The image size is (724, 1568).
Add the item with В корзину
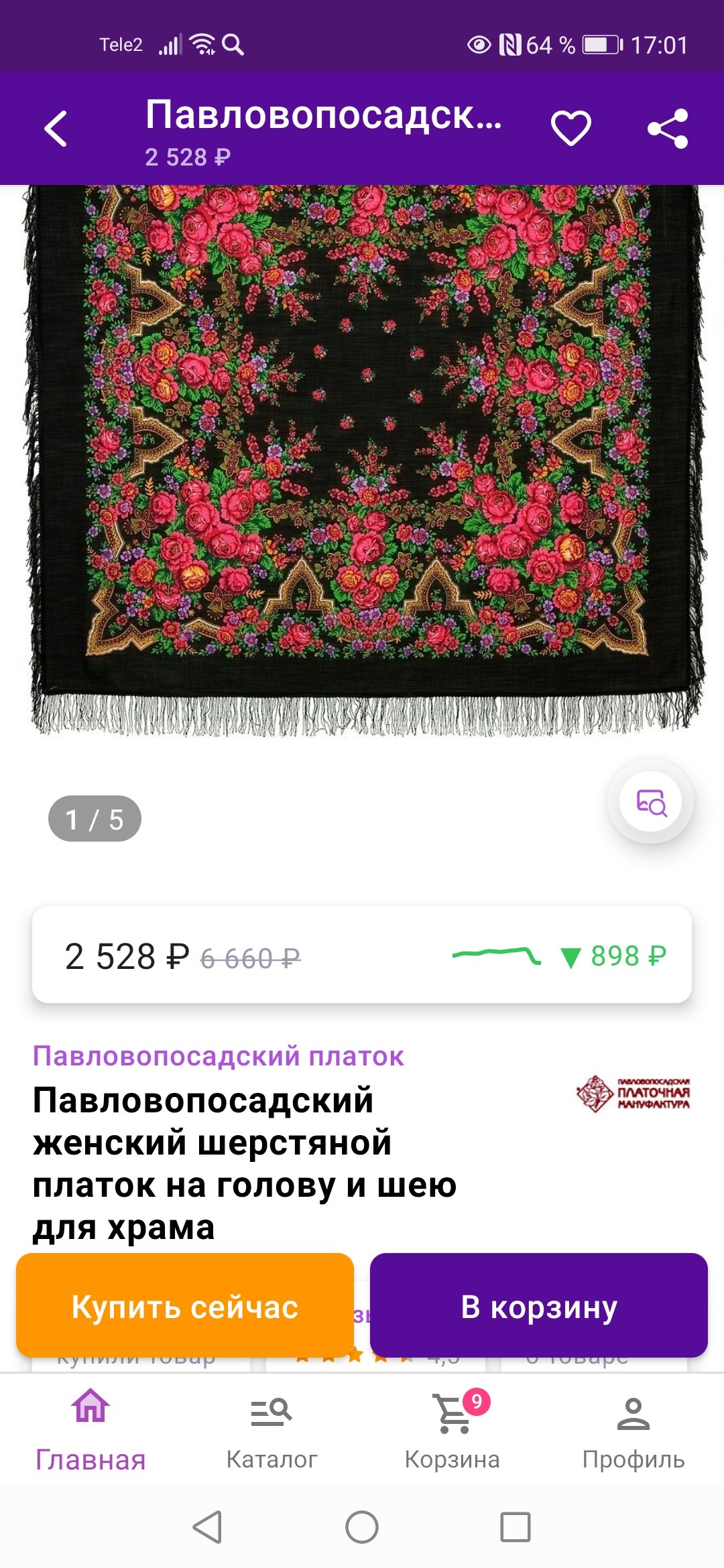539,1307
